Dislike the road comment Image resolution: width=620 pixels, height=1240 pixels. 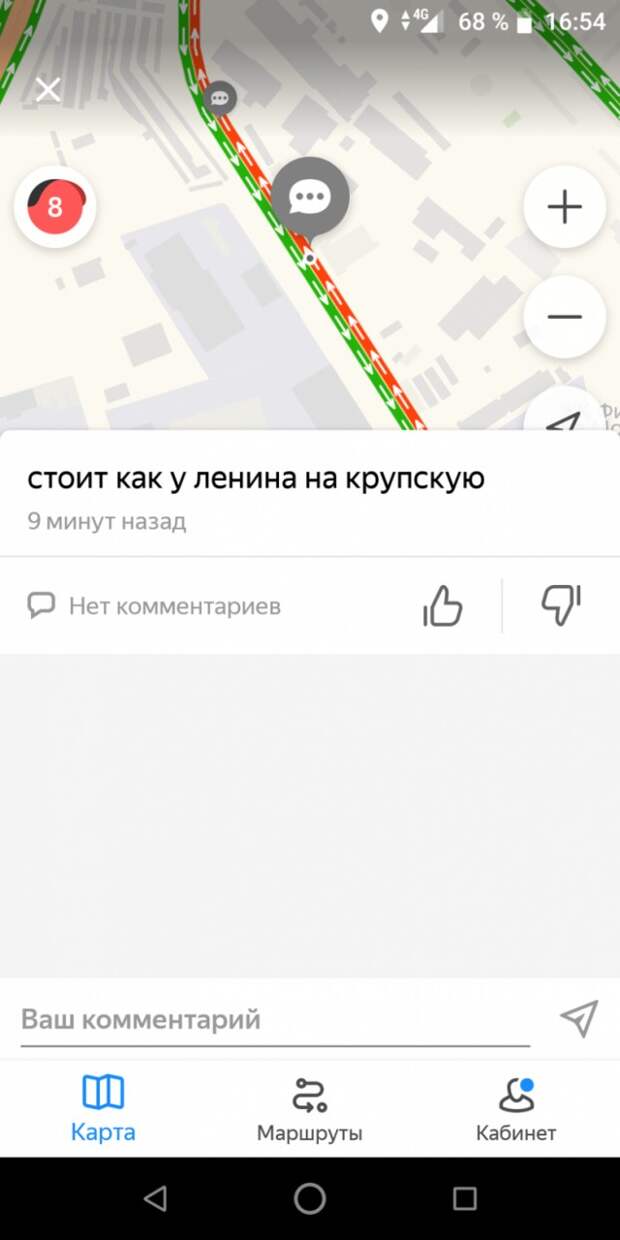(561, 605)
